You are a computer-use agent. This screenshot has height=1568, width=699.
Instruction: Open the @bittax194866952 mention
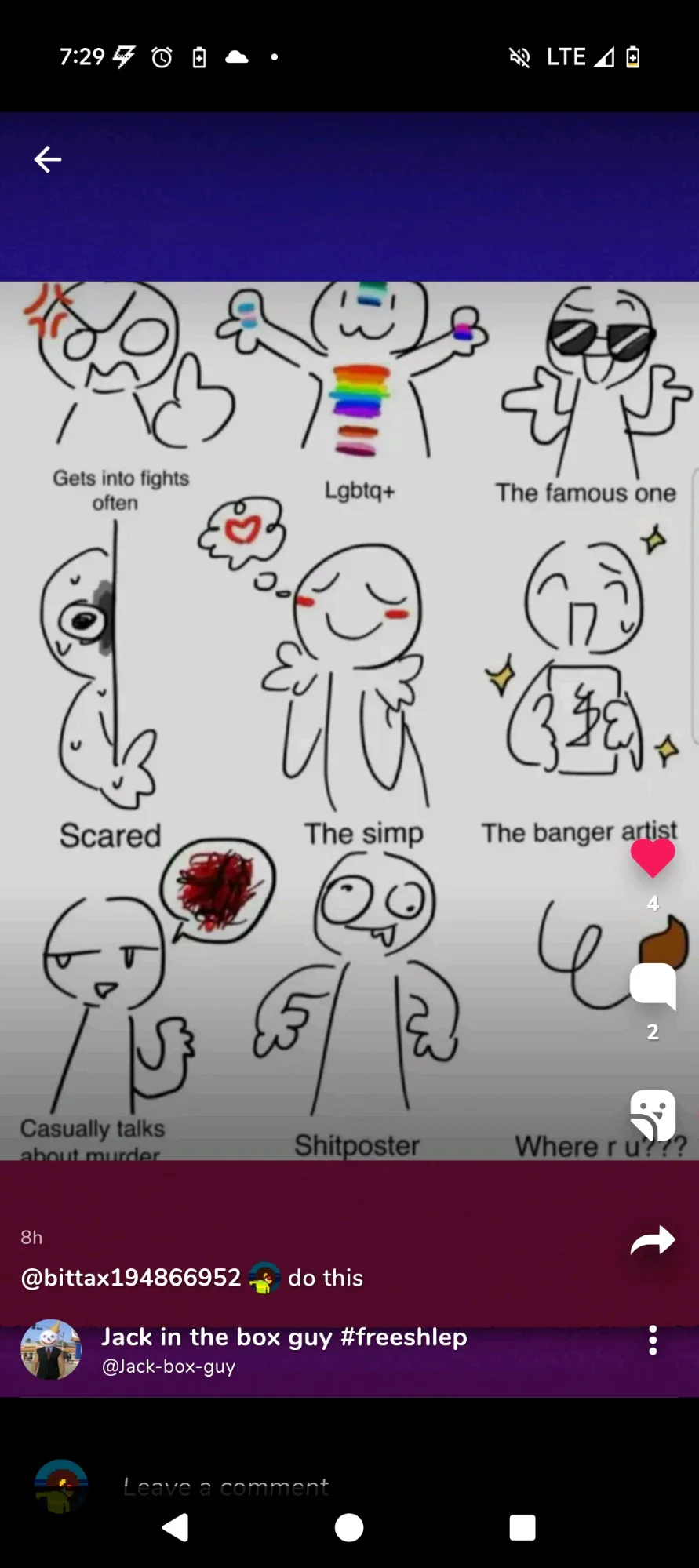tap(131, 1278)
